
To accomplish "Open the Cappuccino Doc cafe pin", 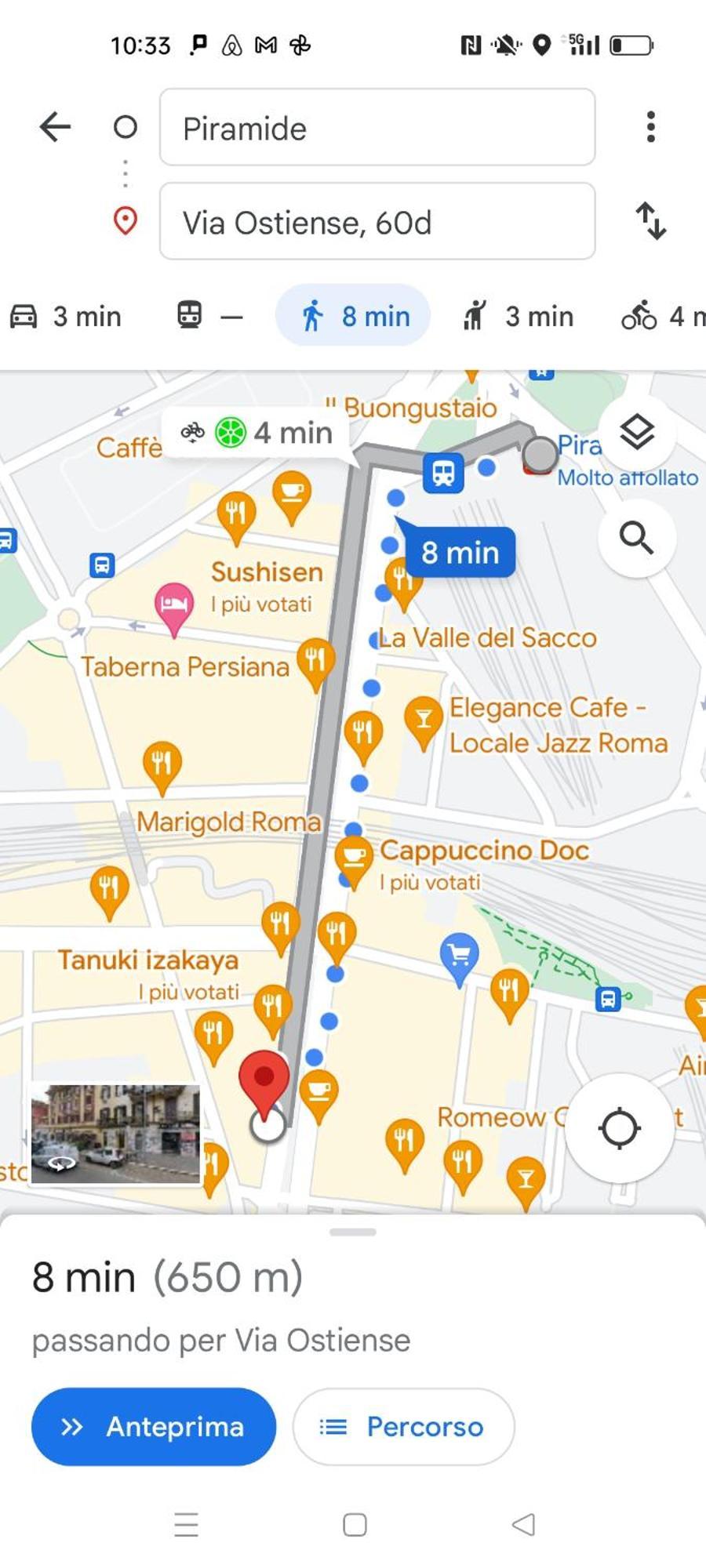I will 354,858.
